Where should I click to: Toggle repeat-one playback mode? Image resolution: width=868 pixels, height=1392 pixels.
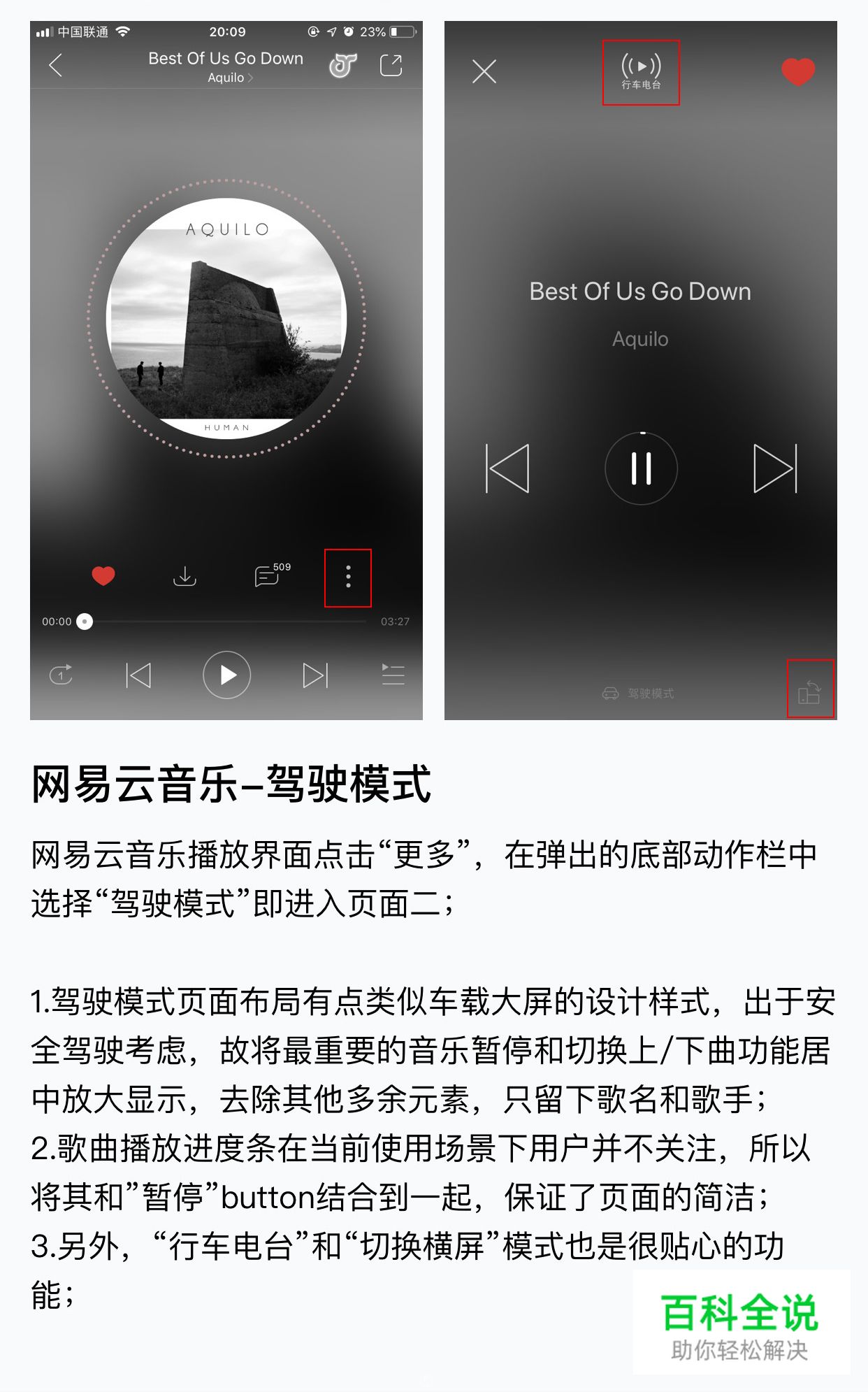[x=62, y=675]
